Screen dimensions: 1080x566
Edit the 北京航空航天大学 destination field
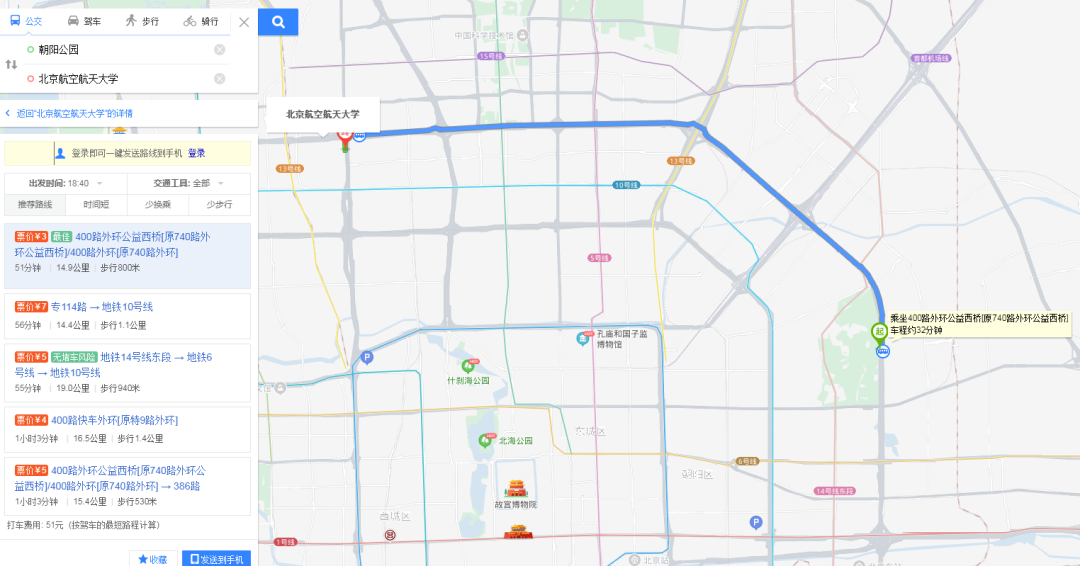(x=120, y=78)
